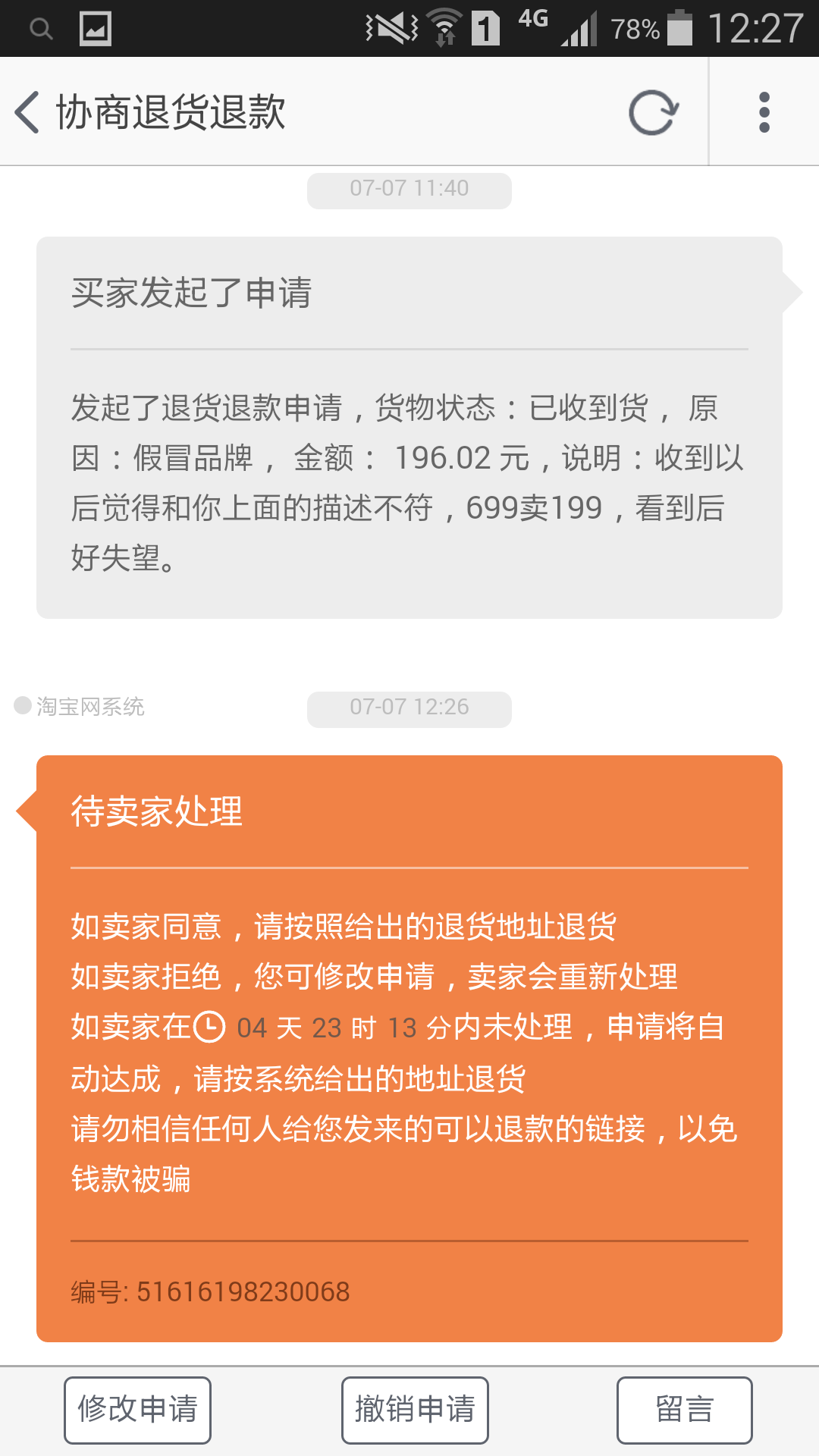
Task: Open the three-dot overflow menu
Action: 764,111
